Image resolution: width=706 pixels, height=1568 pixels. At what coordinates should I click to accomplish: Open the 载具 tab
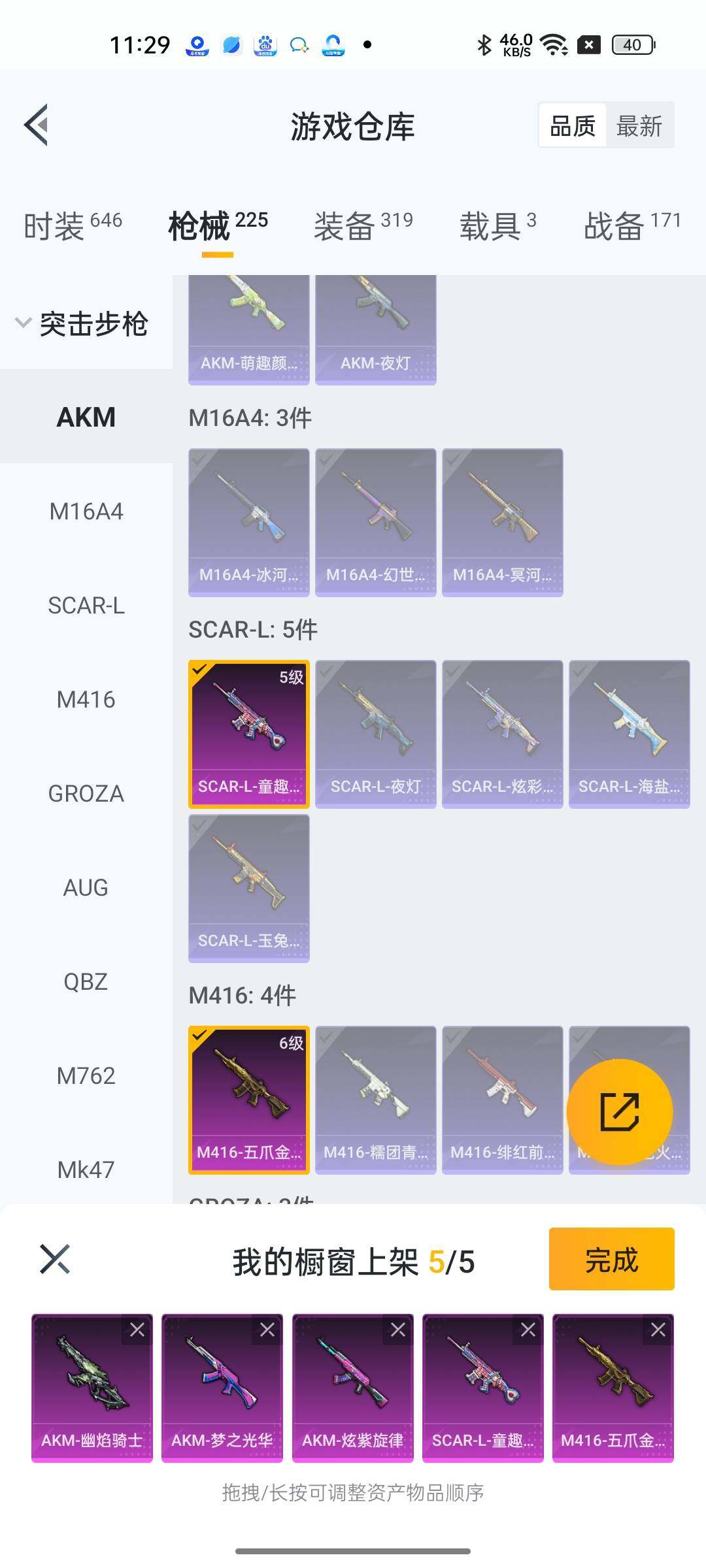[497, 226]
